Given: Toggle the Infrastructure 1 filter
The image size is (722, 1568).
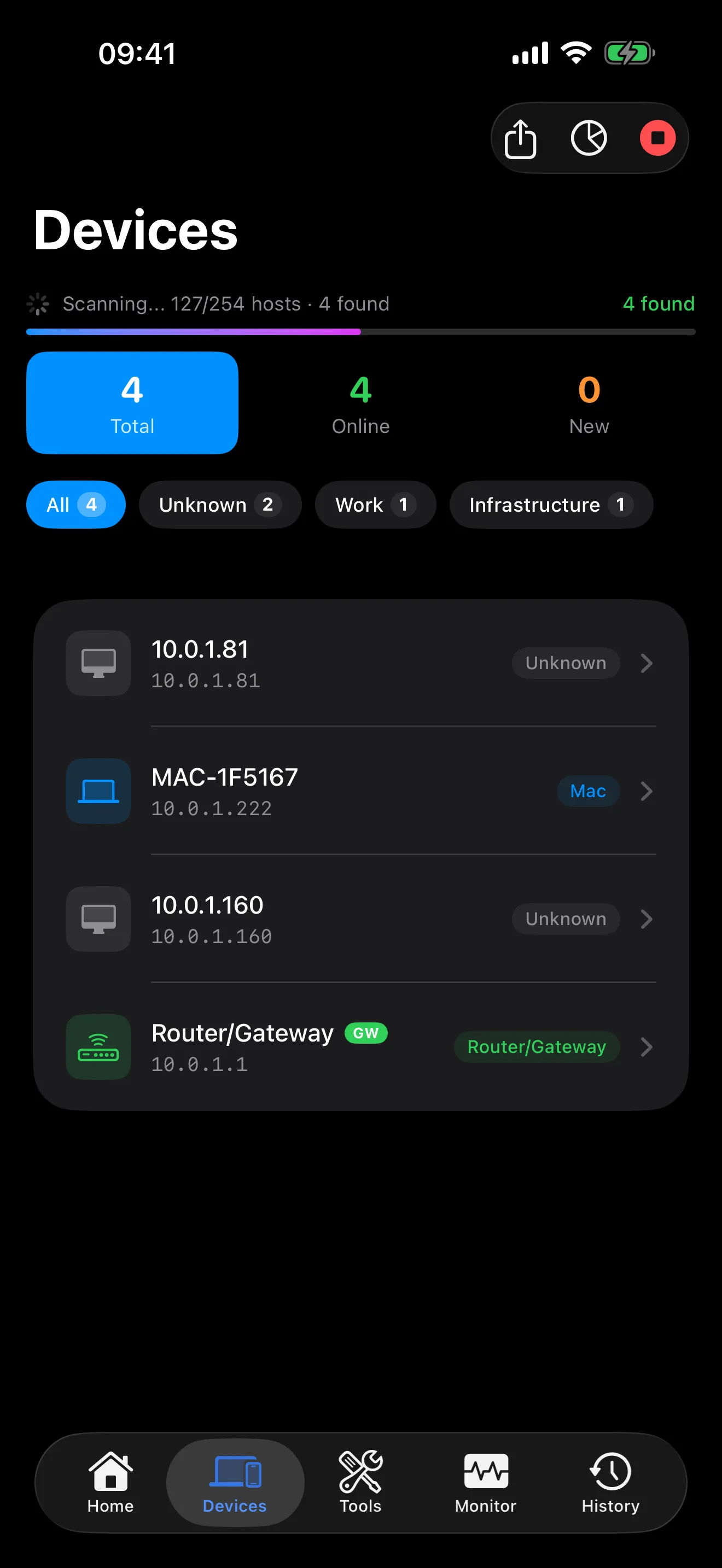Looking at the screenshot, I should coord(550,505).
